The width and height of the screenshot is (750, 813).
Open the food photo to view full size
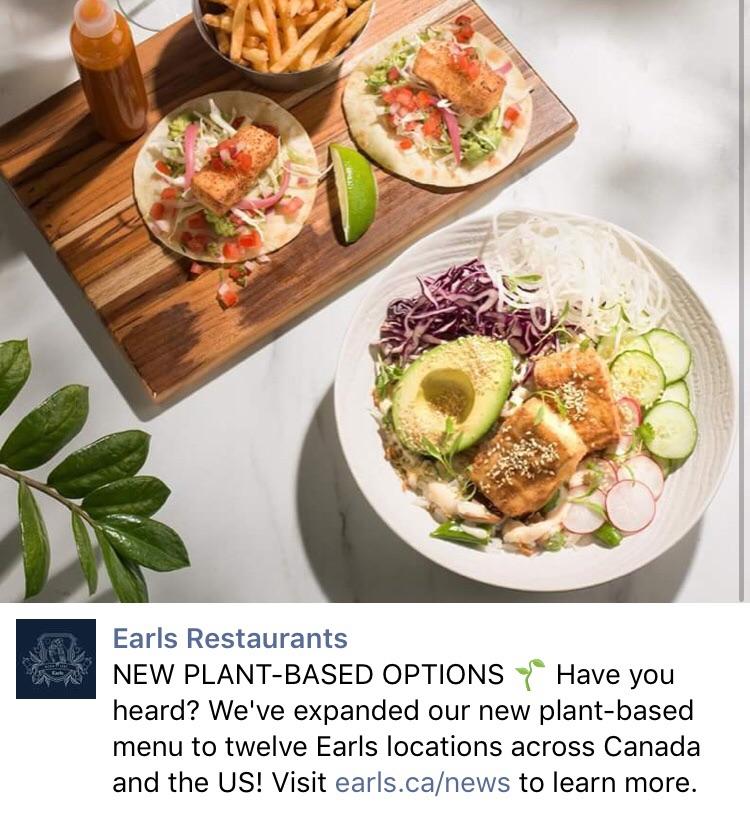375,300
